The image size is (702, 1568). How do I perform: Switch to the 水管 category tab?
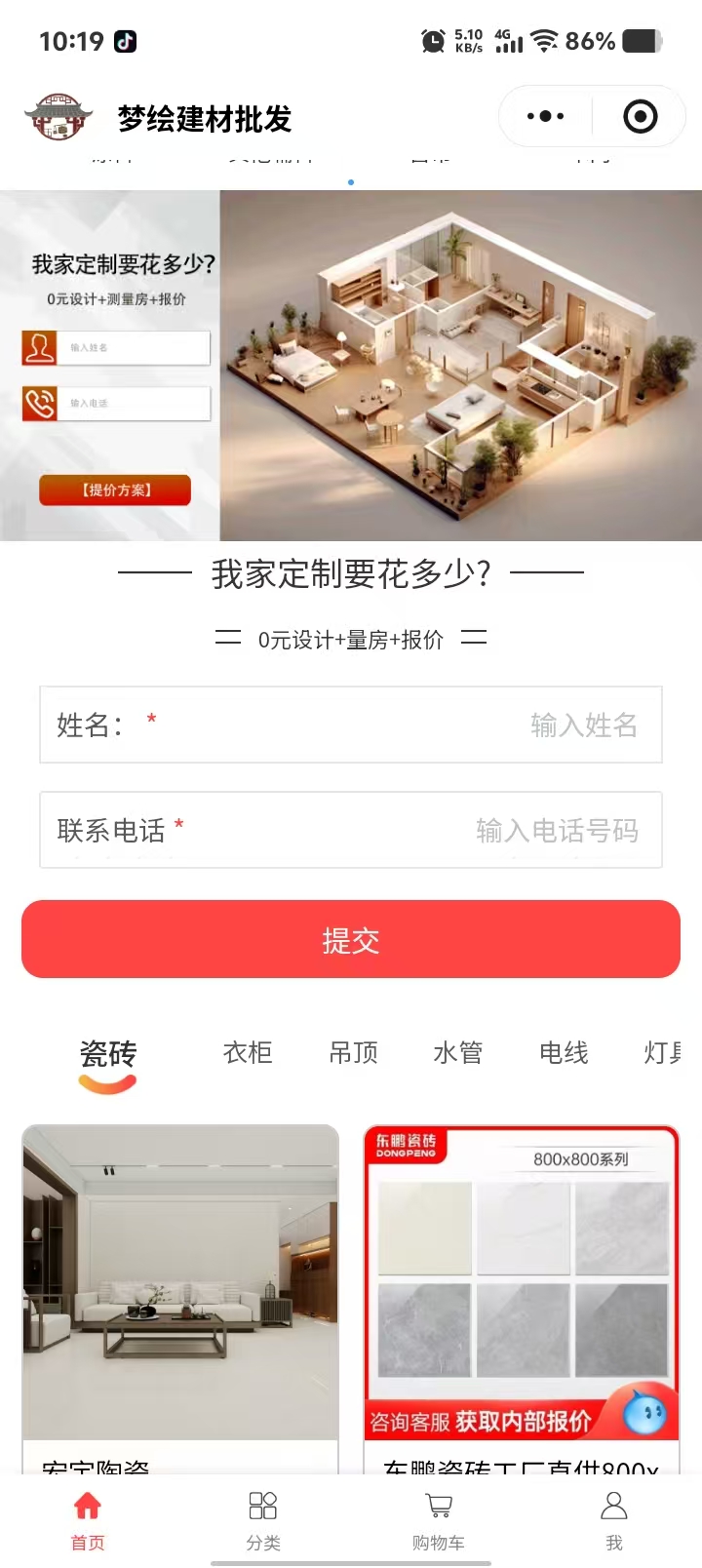(458, 1053)
